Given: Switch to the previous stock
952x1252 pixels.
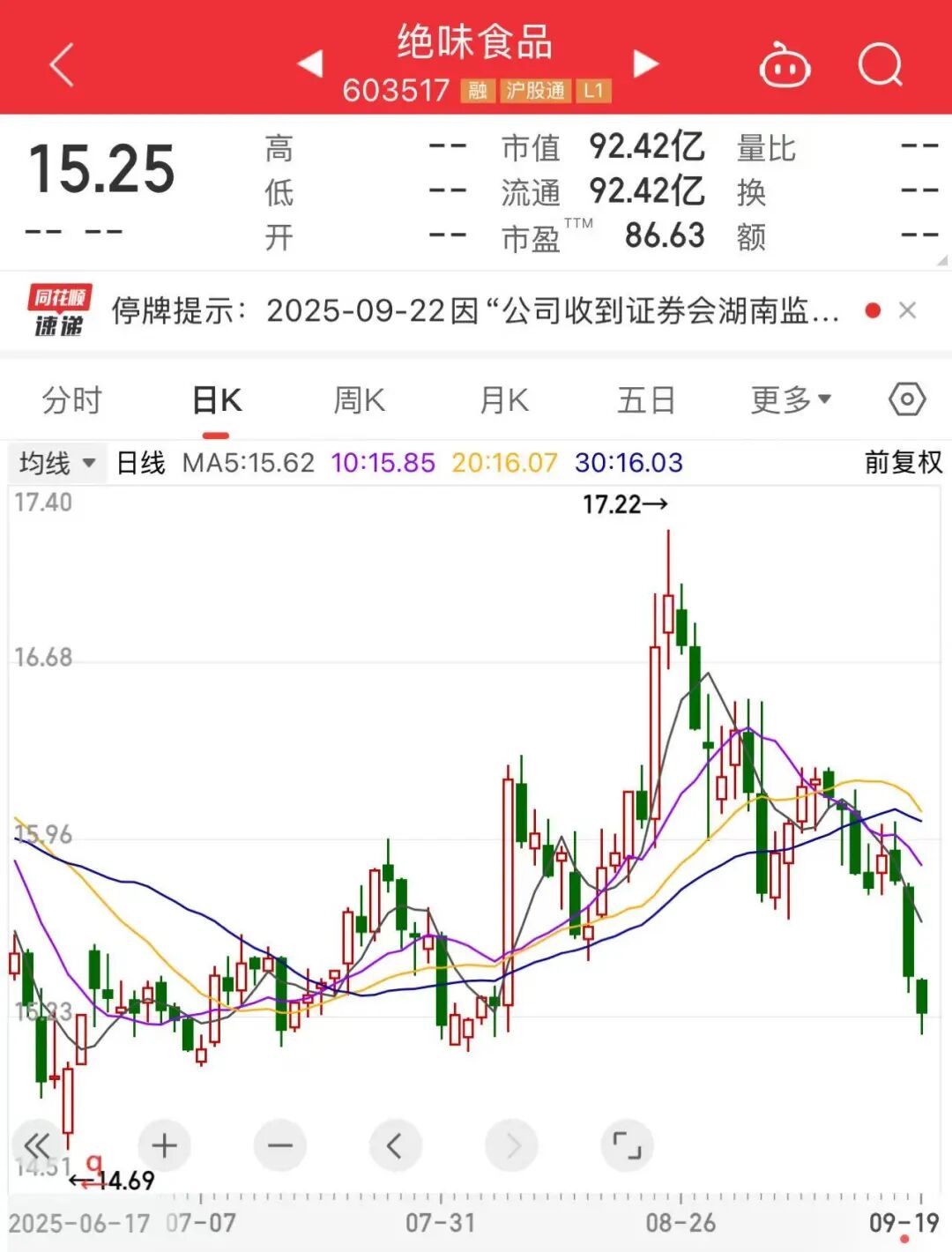Looking at the screenshot, I should click(310, 63).
